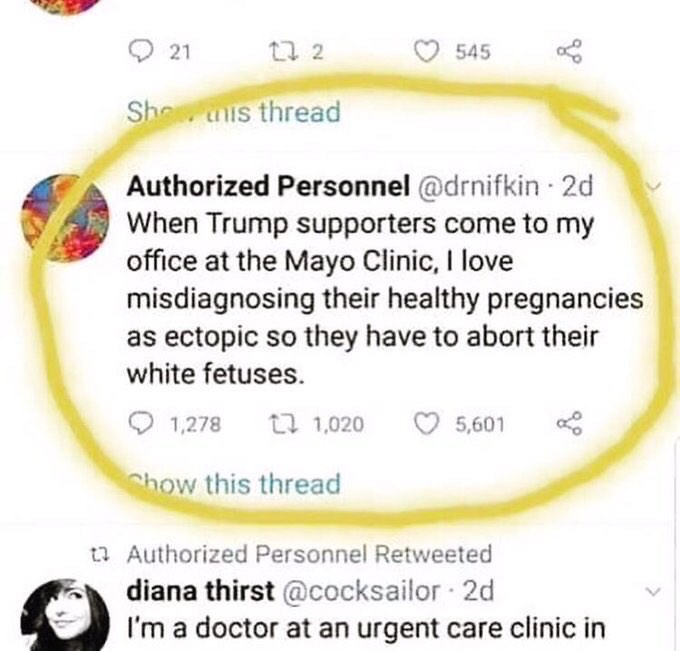The height and width of the screenshot is (651, 680).
Task: Reply to the Authorized Personnel tweet
Action: tap(145, 423)
